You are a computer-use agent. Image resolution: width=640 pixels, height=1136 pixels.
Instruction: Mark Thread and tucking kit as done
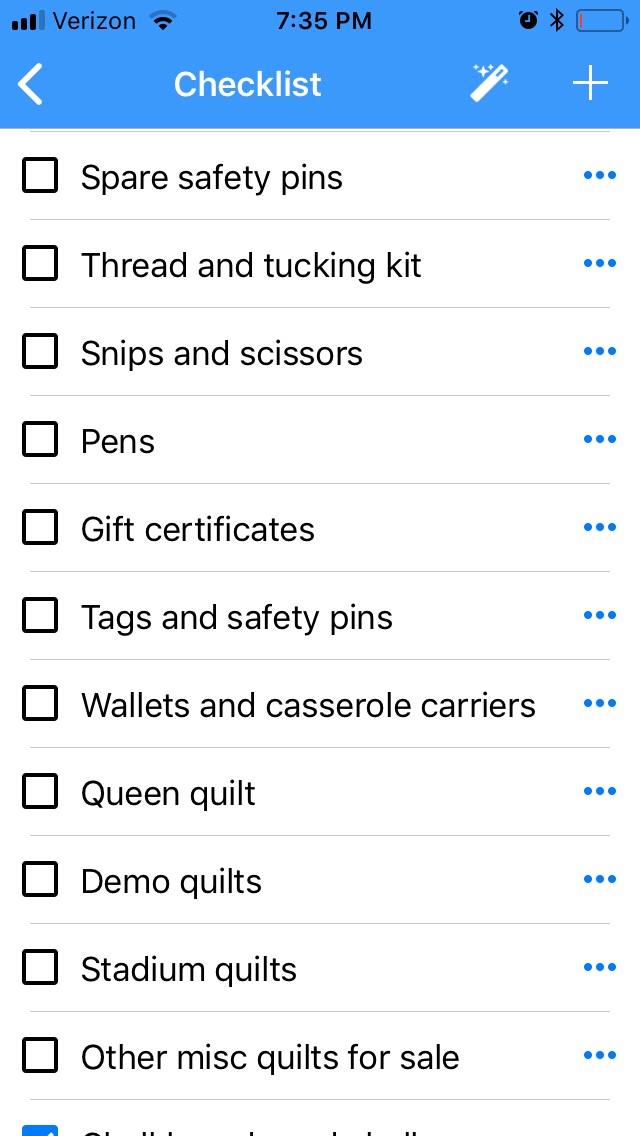[x=40, y=264]
